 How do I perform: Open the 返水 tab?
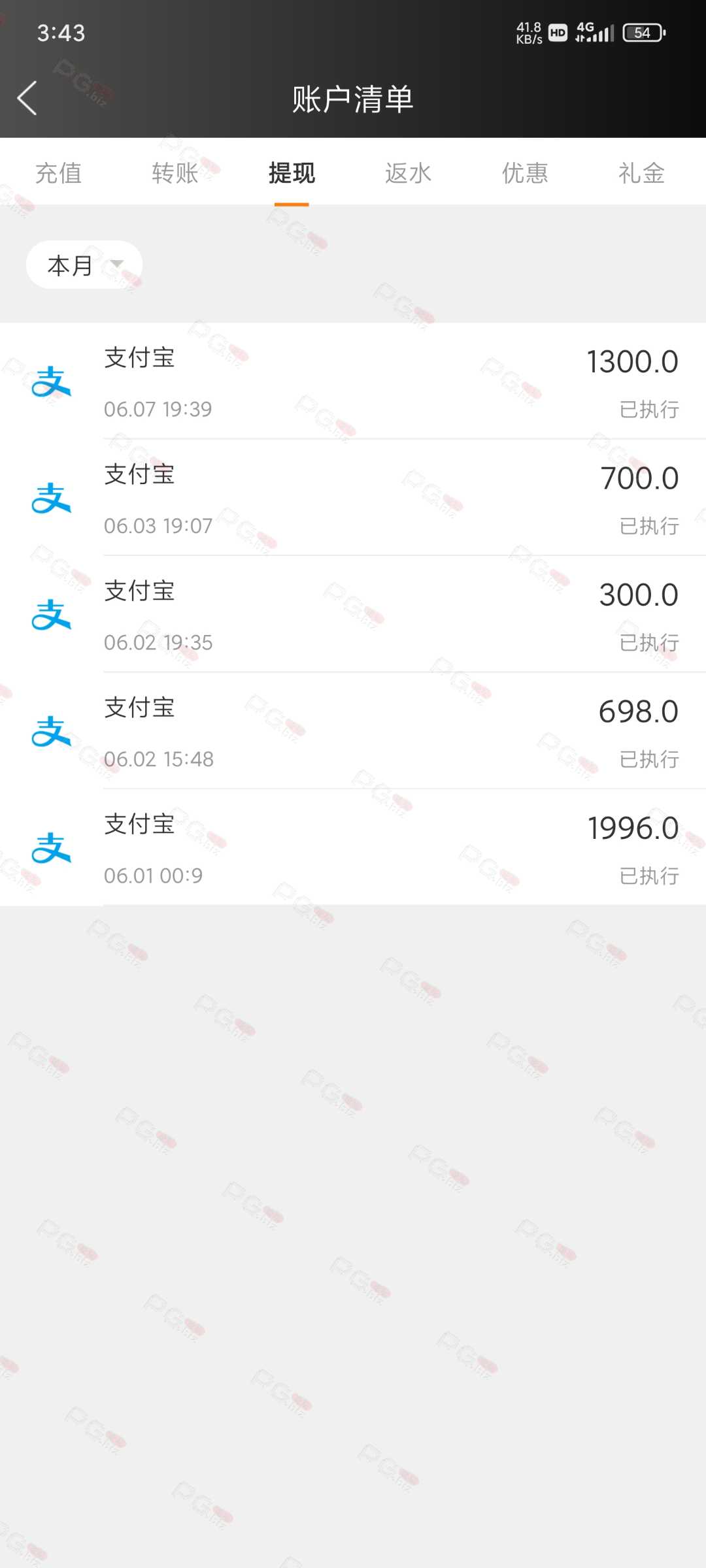(x=409, y=173)
